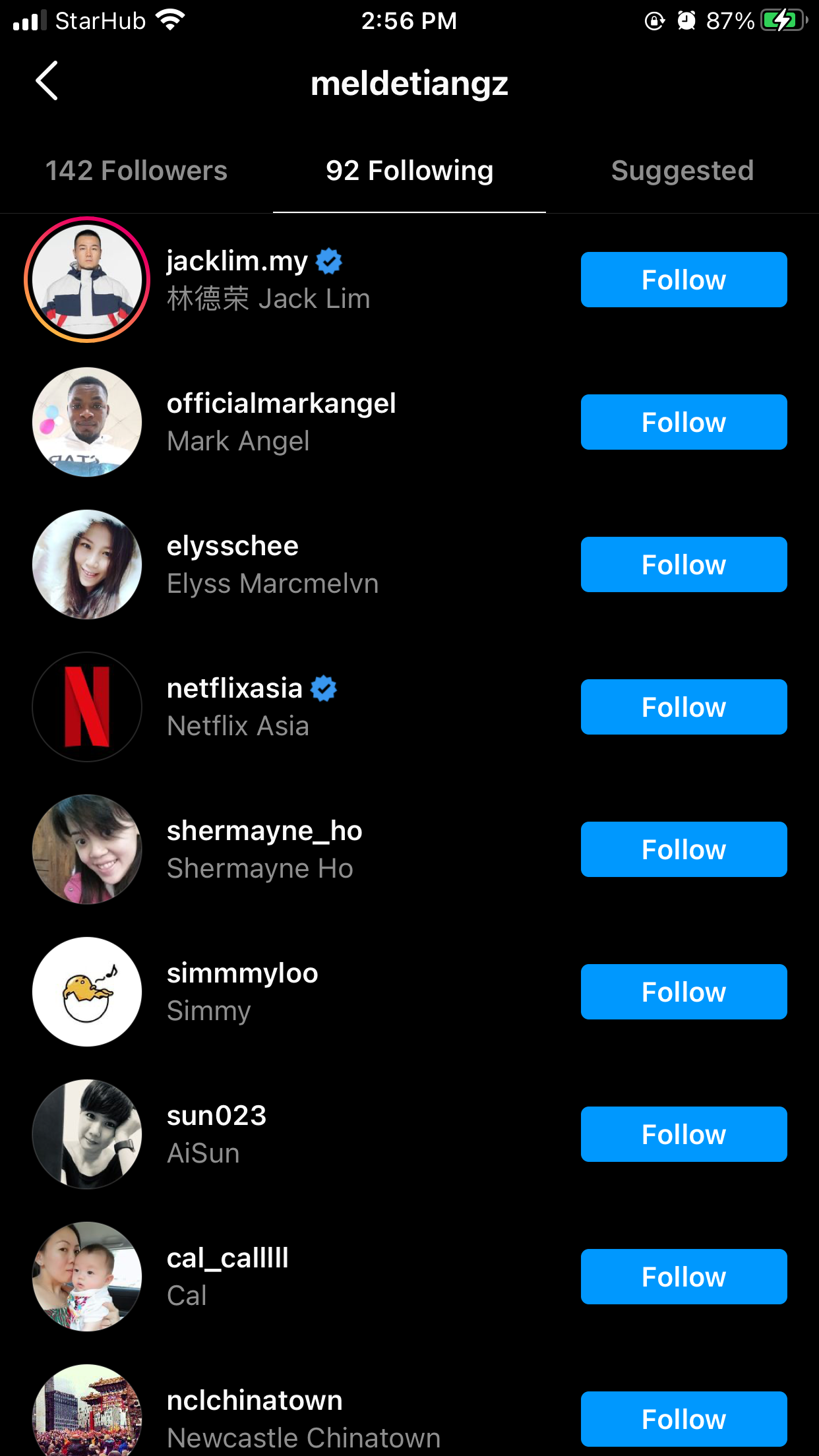Open the Suggested tab
Image resolution: width=819 pixels, height=1456 pixels.
[x=682, y=171]
